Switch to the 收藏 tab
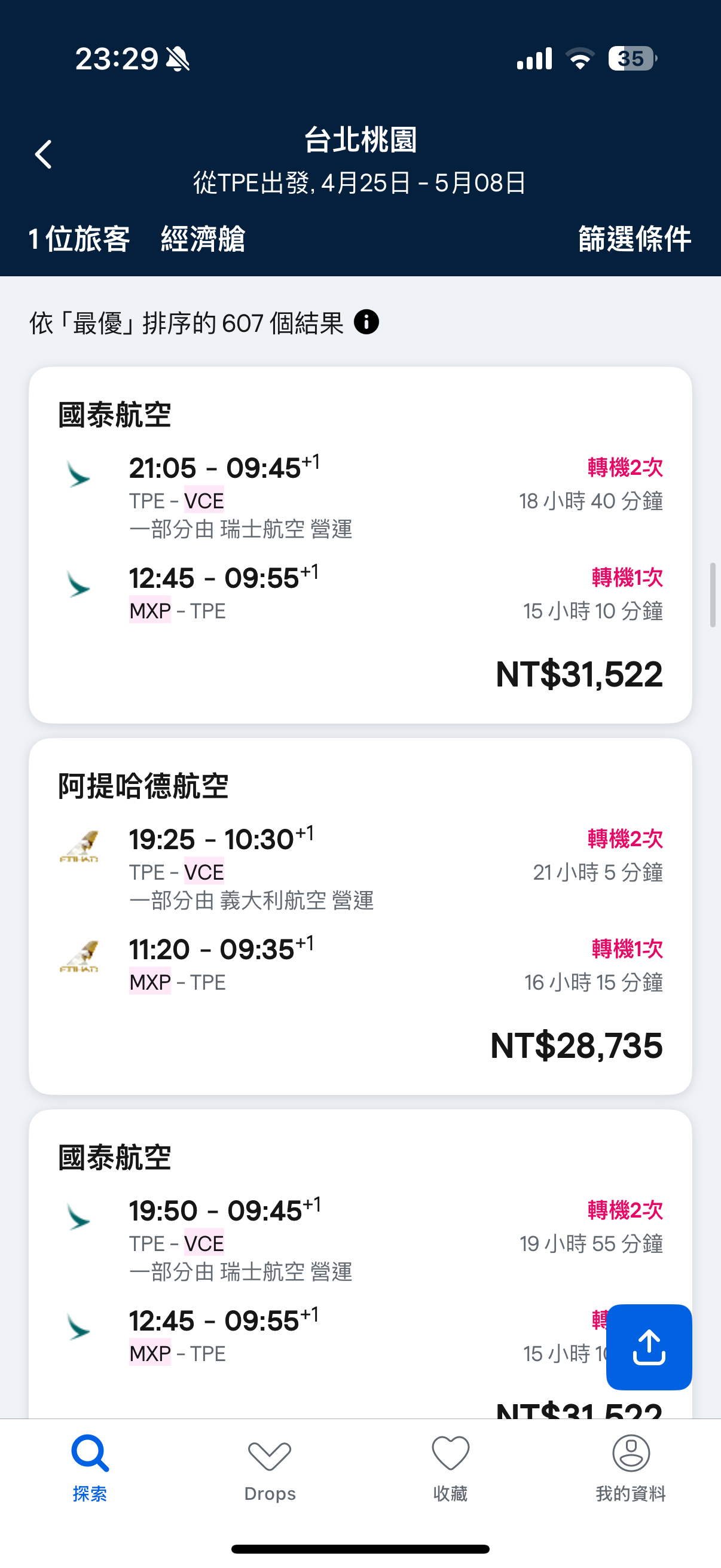The image size is (721, 1568). 450,1468
